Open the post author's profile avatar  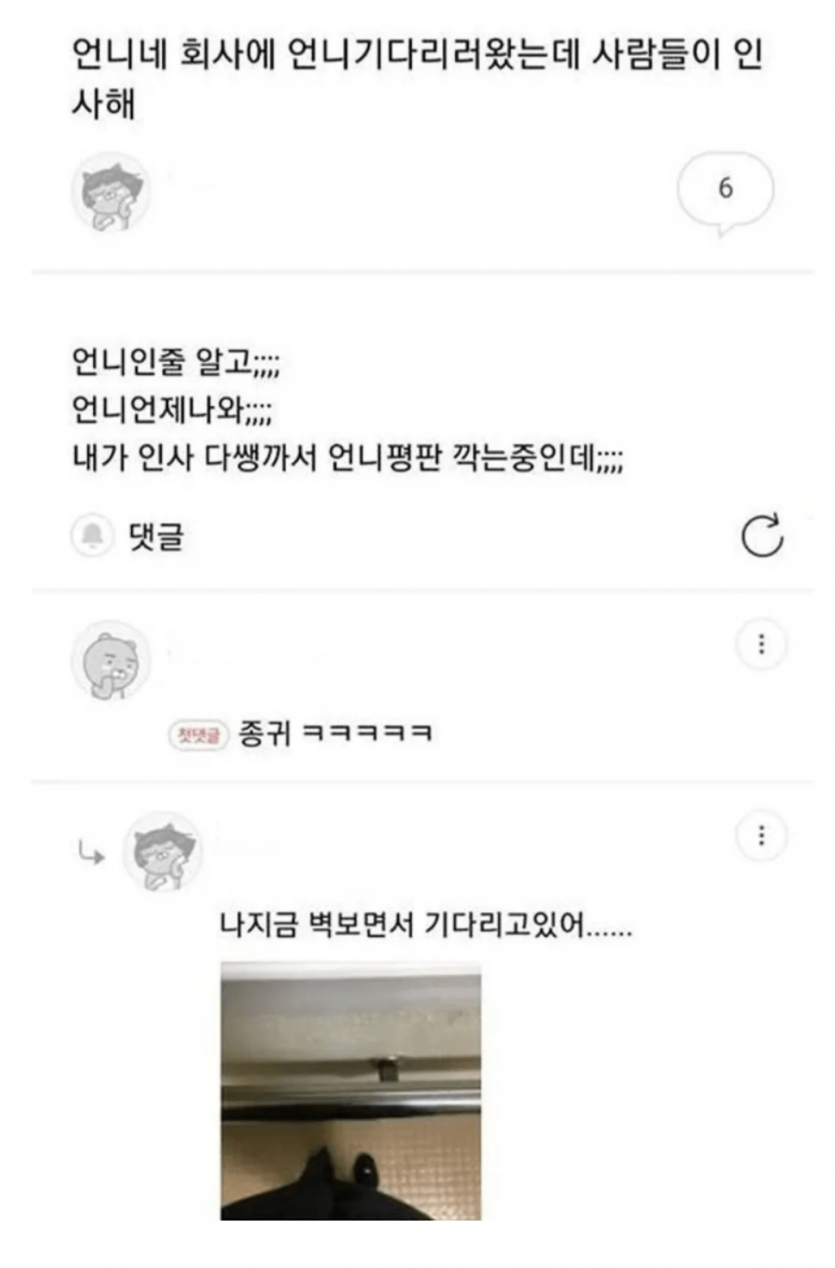(x=111, y=191)
